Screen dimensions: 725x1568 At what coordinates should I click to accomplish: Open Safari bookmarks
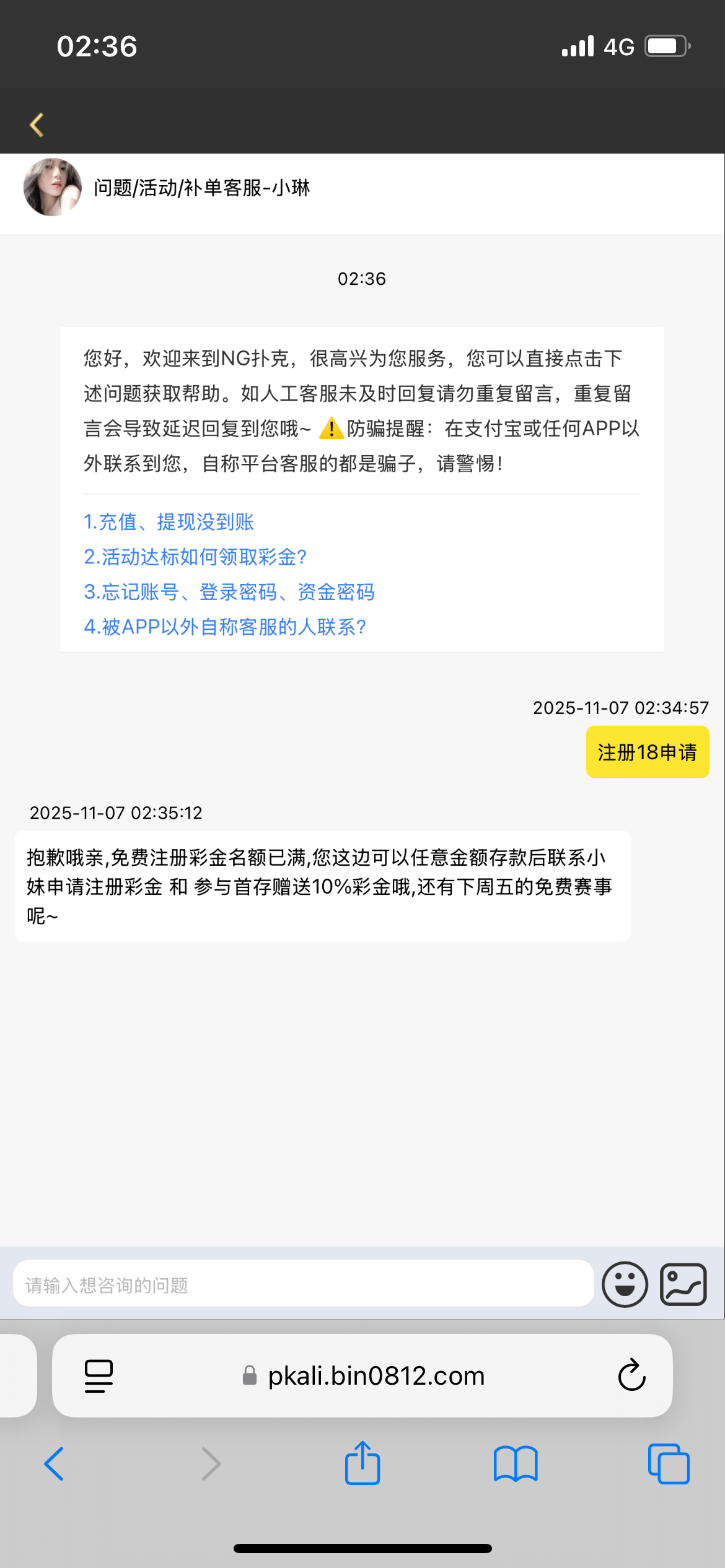click(x=516, y=1464)
